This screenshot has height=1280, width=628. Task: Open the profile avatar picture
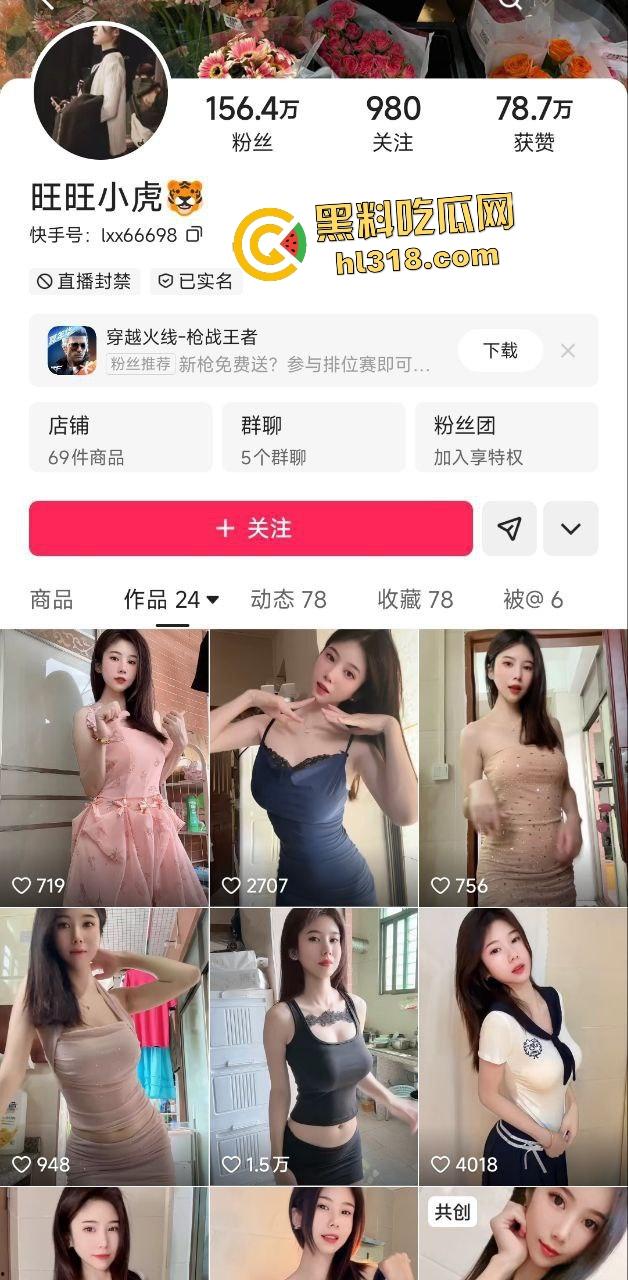(101, 91)
